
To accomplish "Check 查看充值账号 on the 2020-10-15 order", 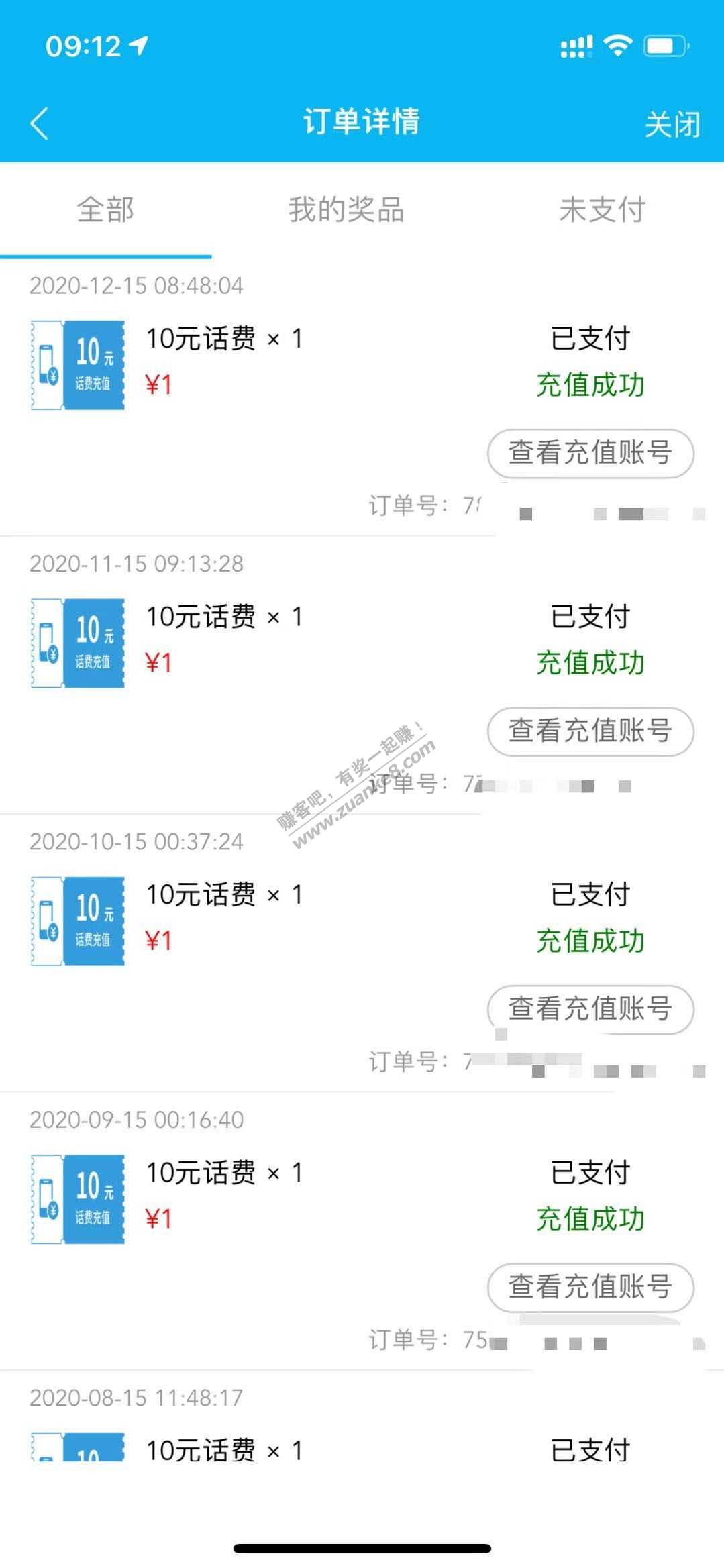I will point(590,1008).
